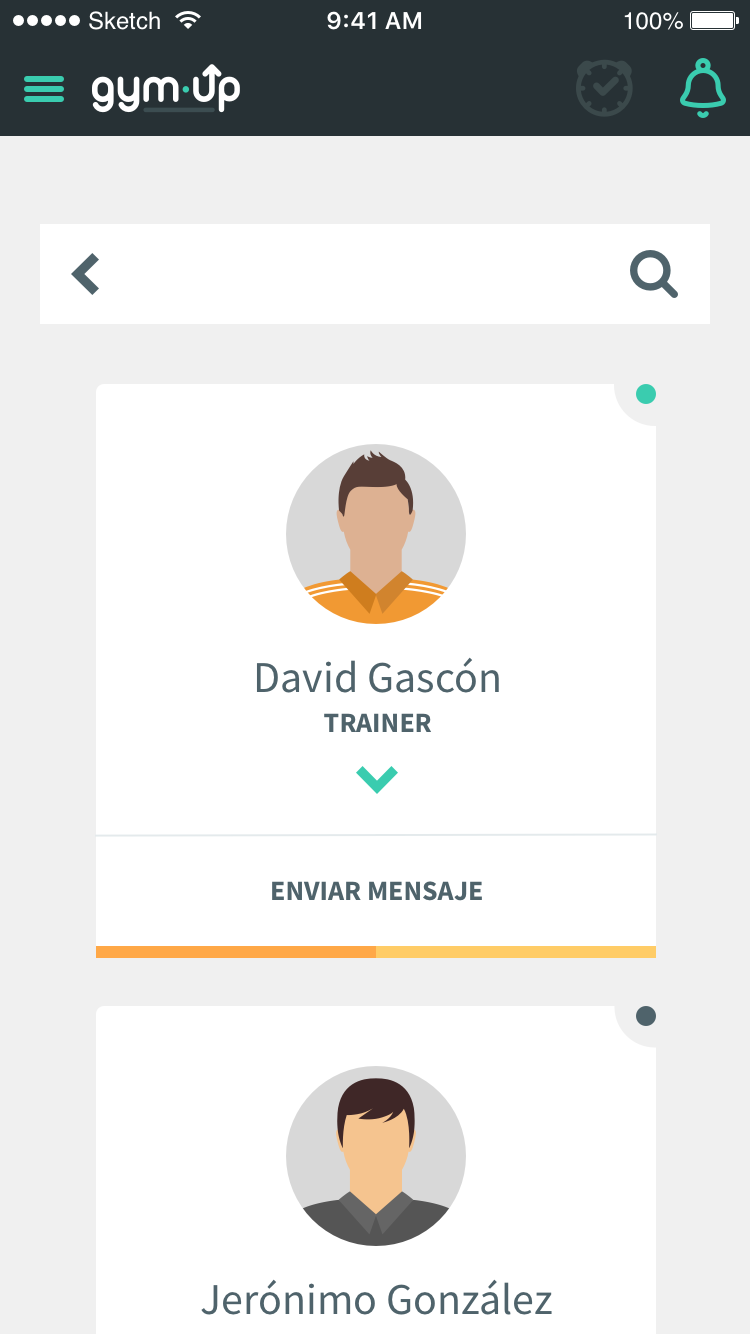Expand David Gascón's details chevron

coord(377,779)
